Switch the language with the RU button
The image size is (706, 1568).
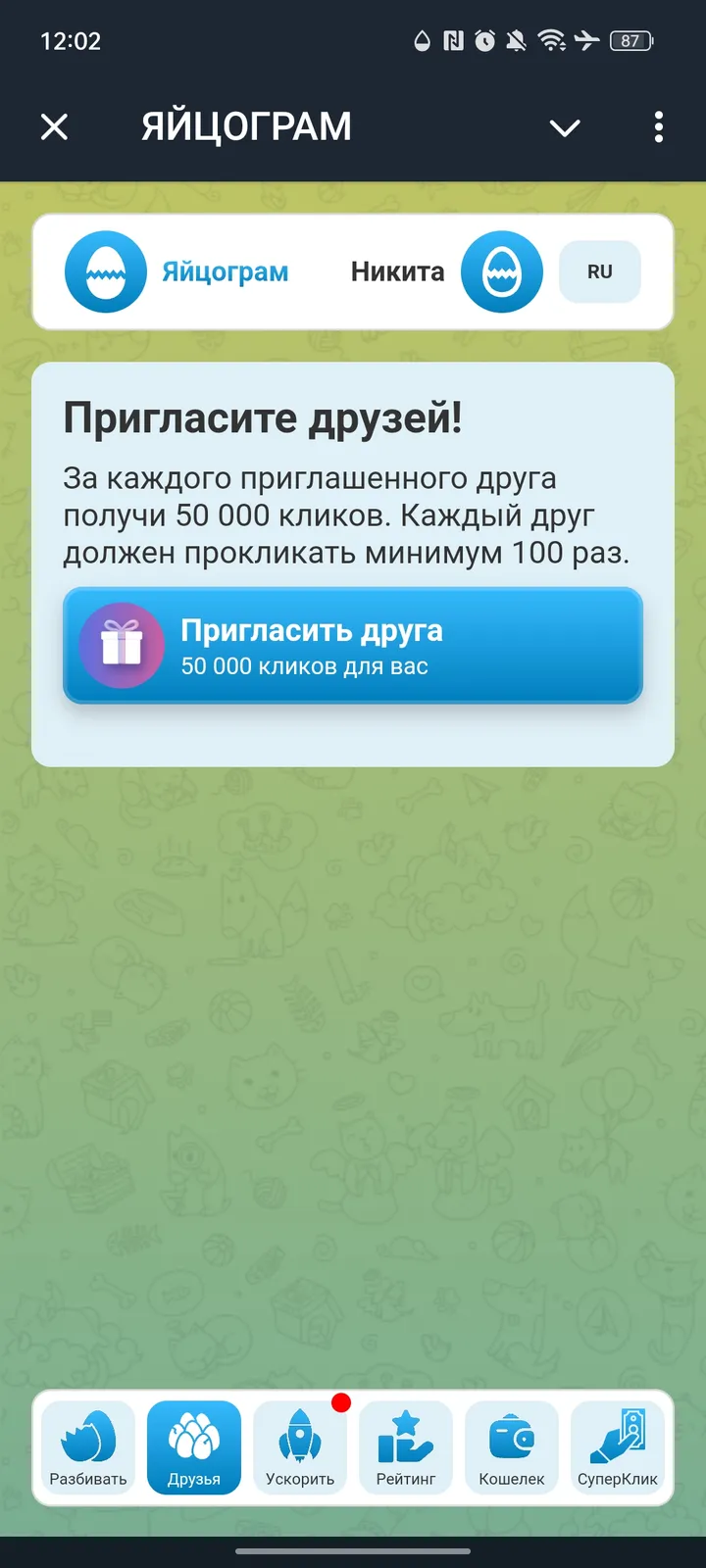(599, 271)
